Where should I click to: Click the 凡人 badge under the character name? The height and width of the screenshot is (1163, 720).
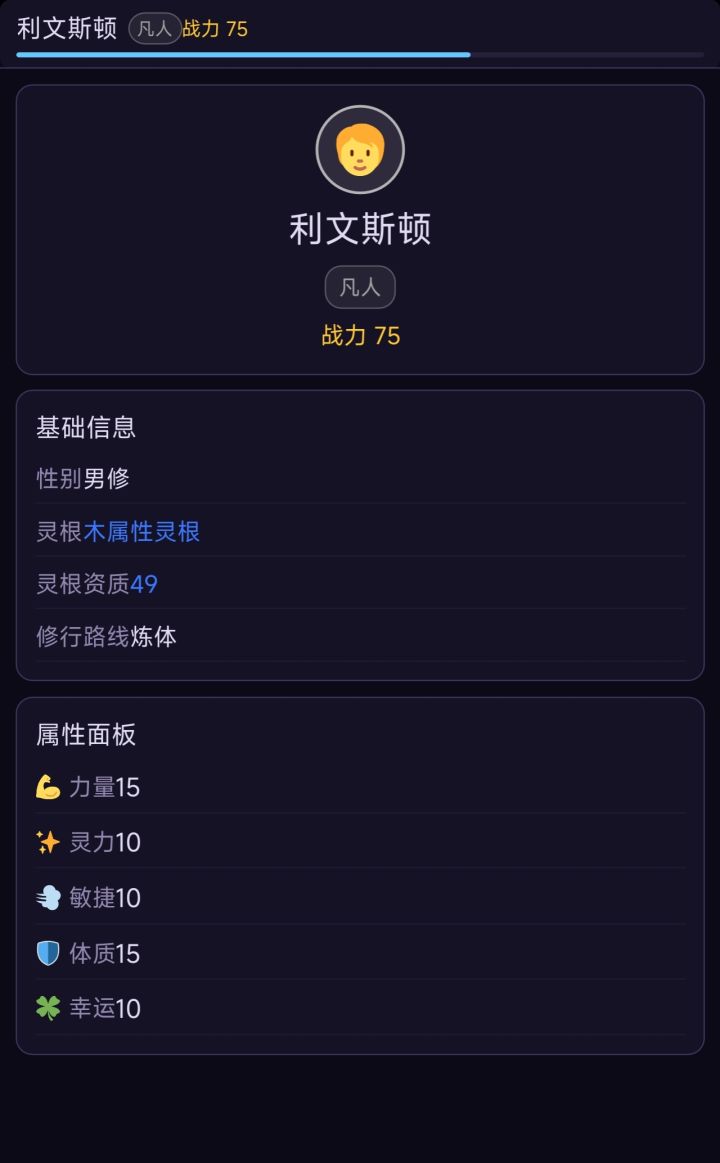[x=360, y=287]
